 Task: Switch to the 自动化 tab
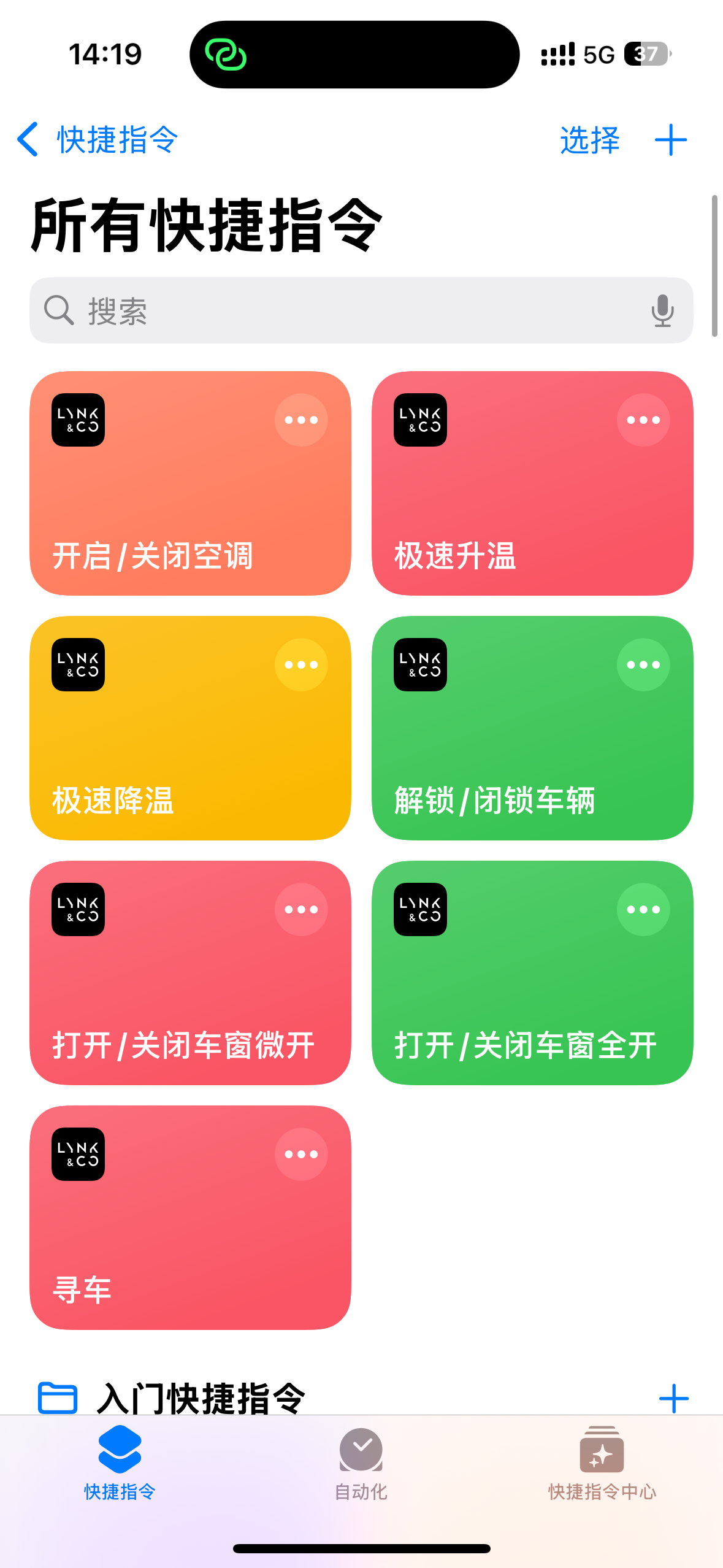361,1463
